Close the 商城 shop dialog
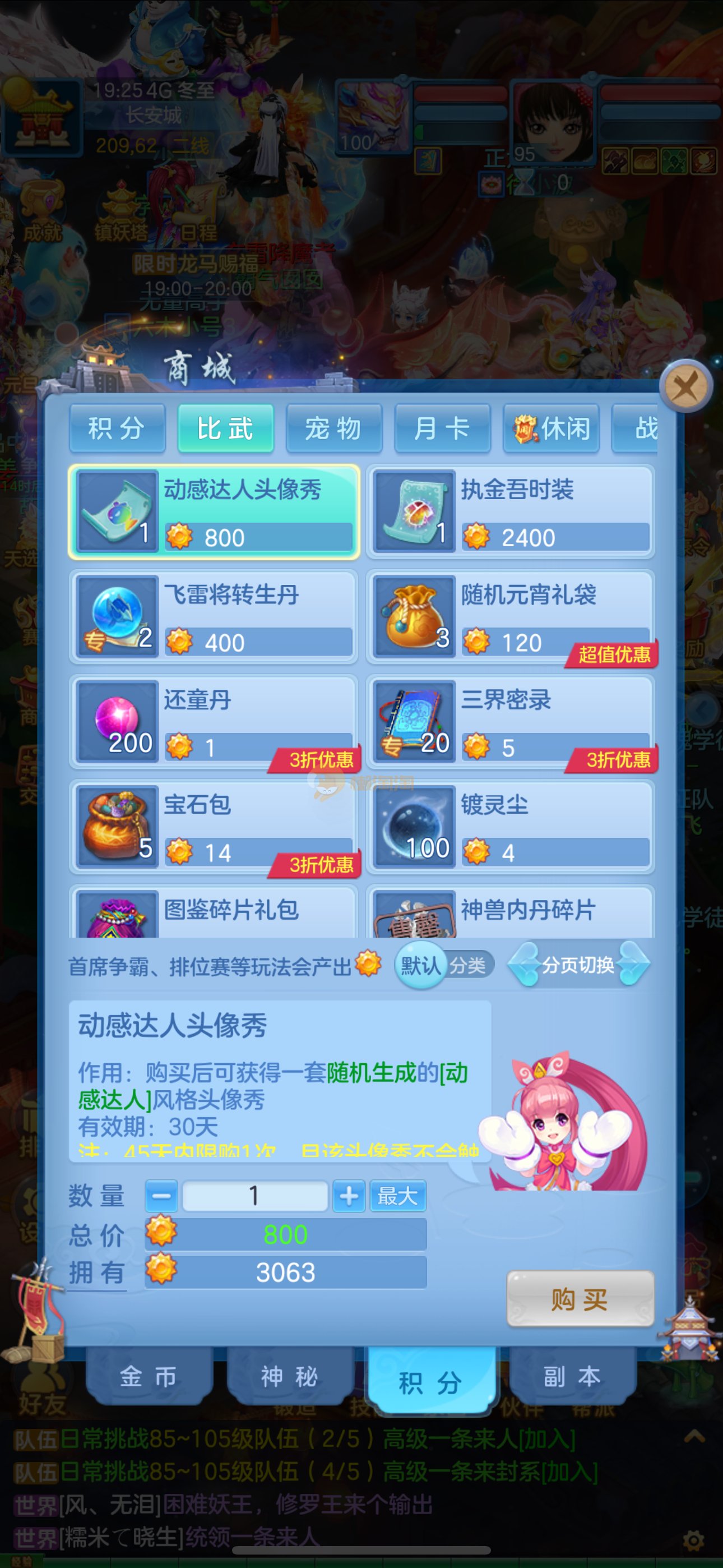 click(x=686, y=386)
